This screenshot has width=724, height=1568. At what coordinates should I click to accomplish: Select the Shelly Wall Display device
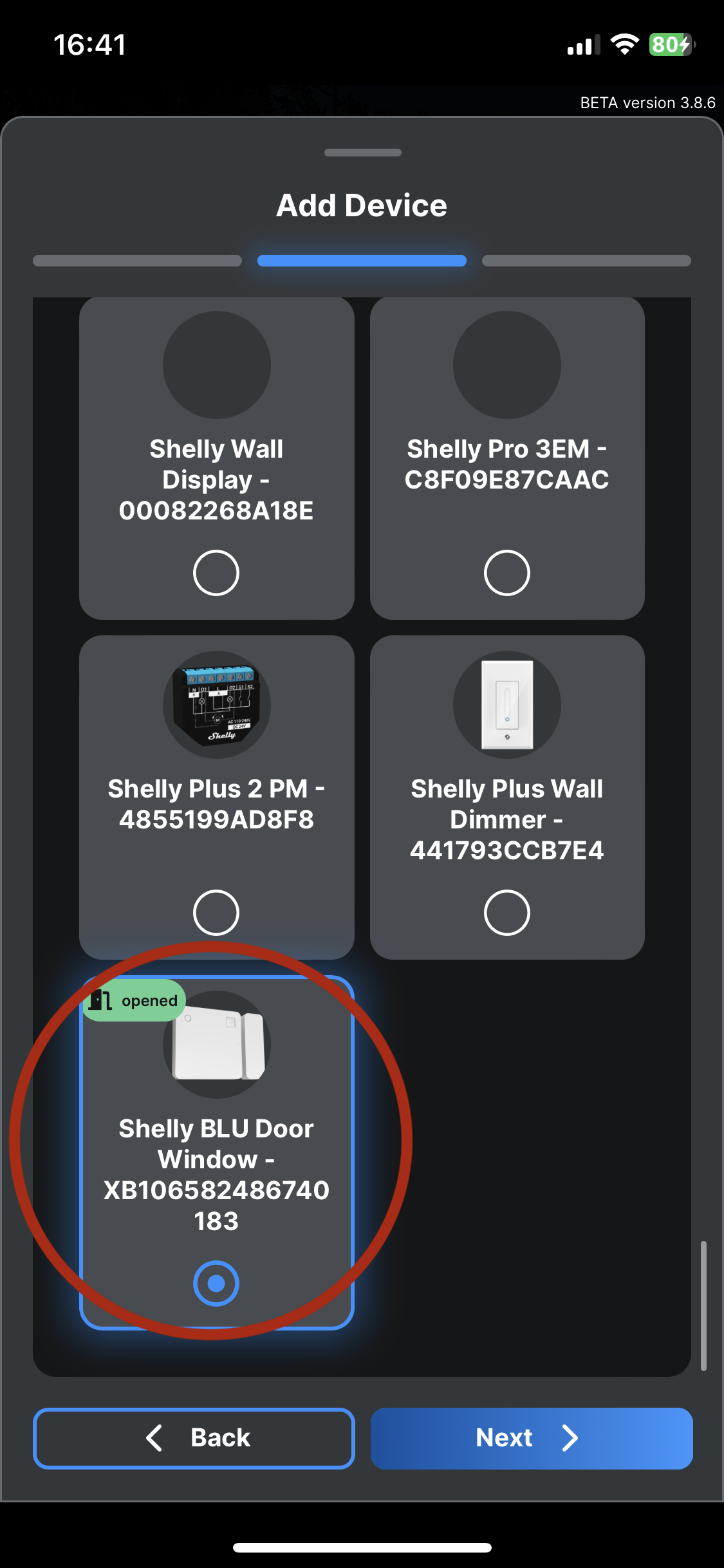[x=216, y=572]
